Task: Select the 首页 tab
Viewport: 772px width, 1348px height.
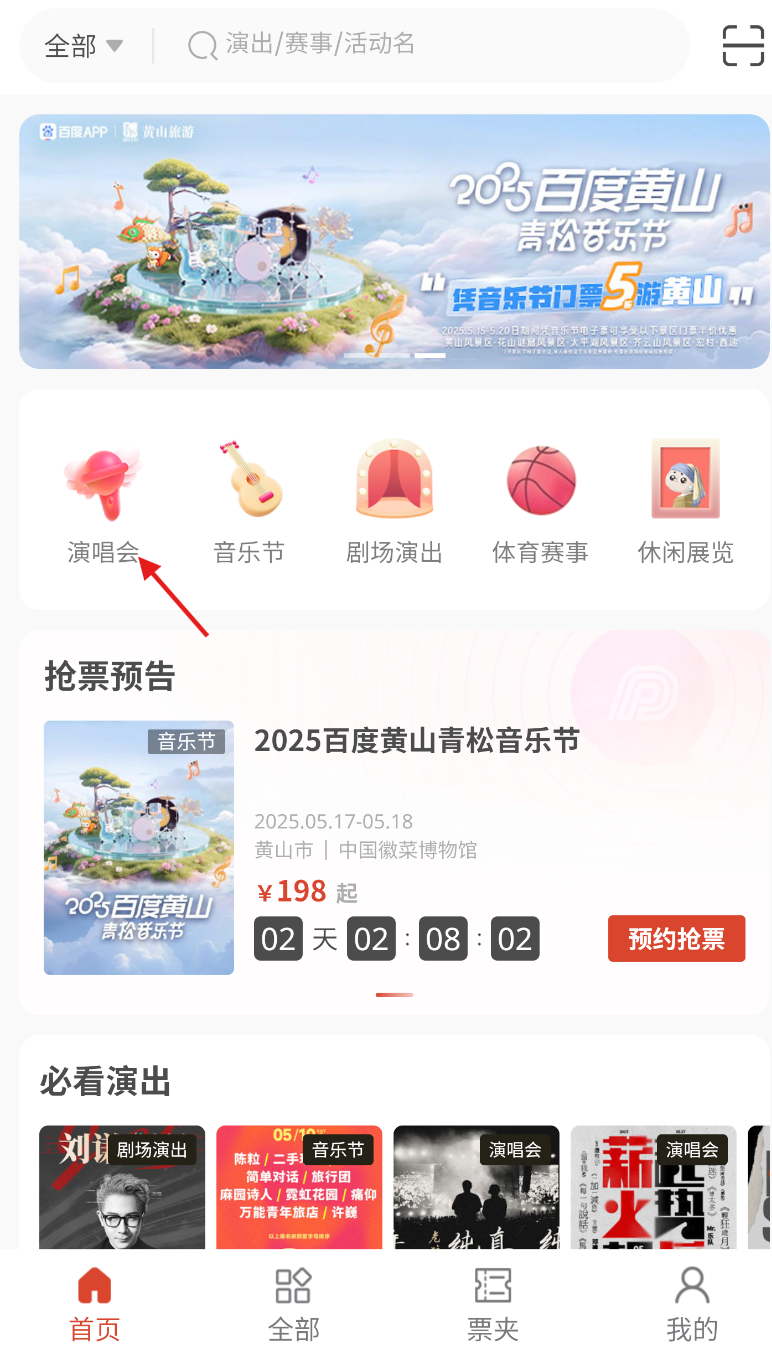Action: coord(94,1303)
